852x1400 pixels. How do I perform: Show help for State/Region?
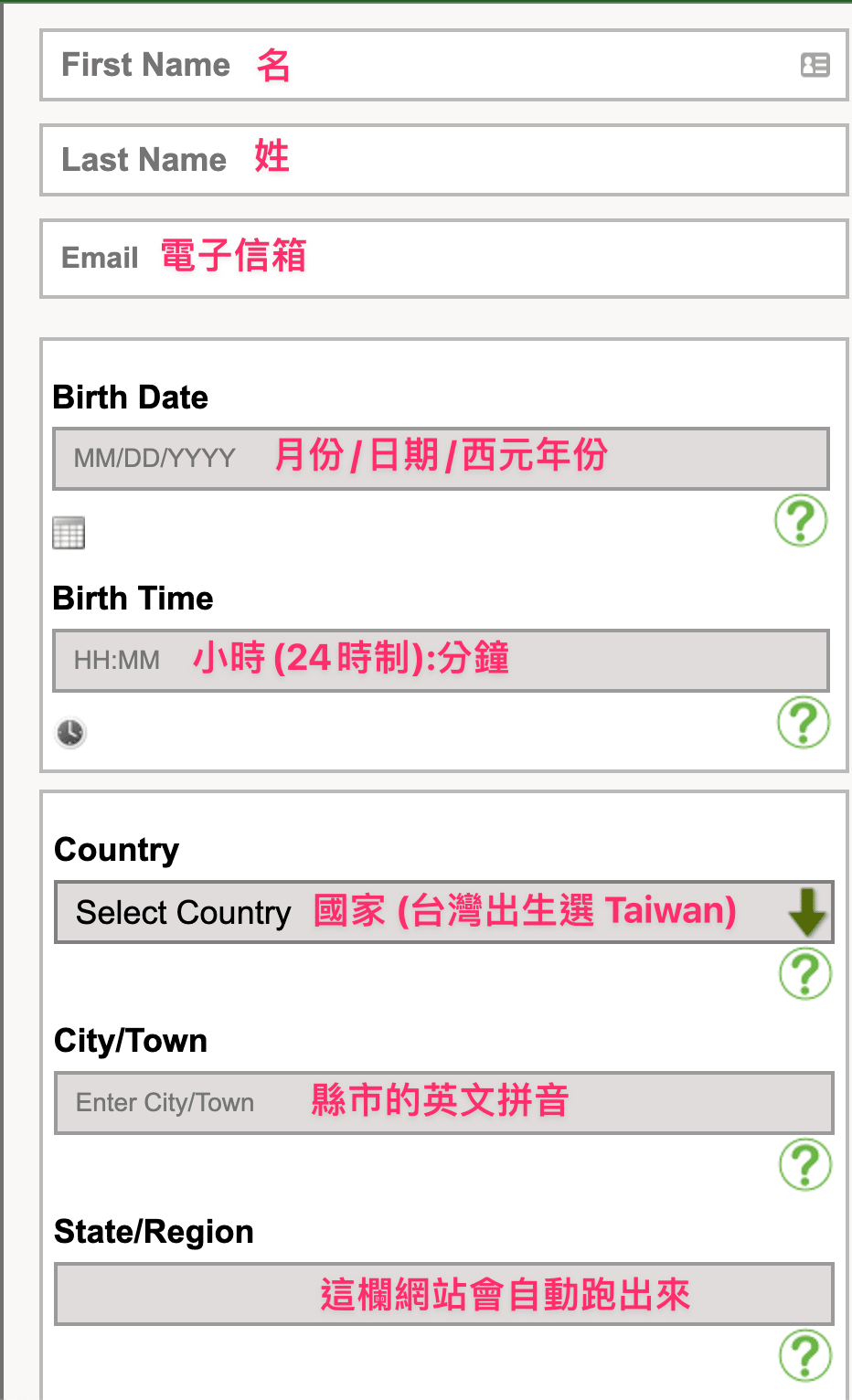(x=805, y=1355)
